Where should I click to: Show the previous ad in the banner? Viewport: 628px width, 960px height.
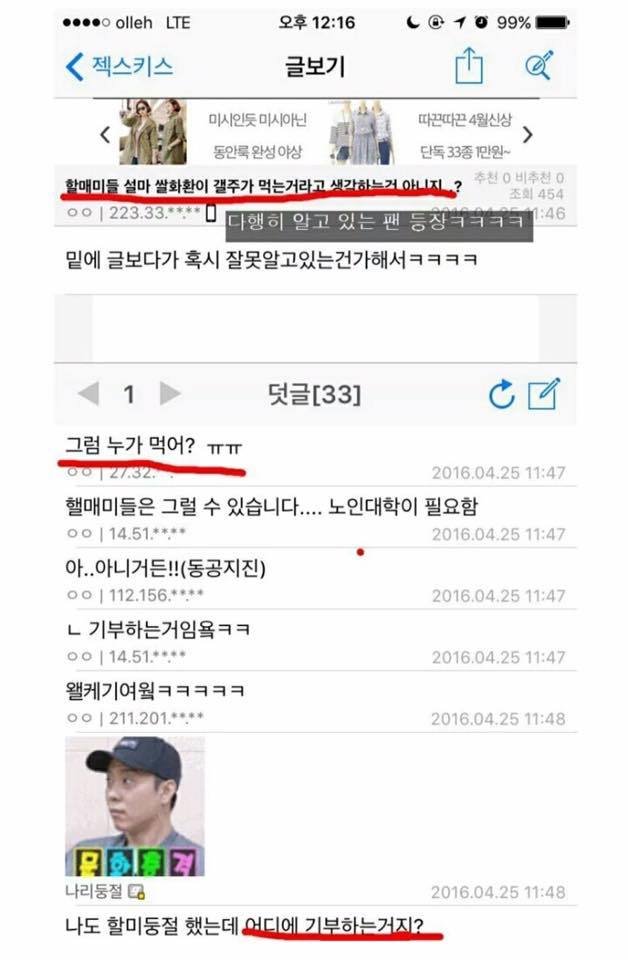point(103,134)
